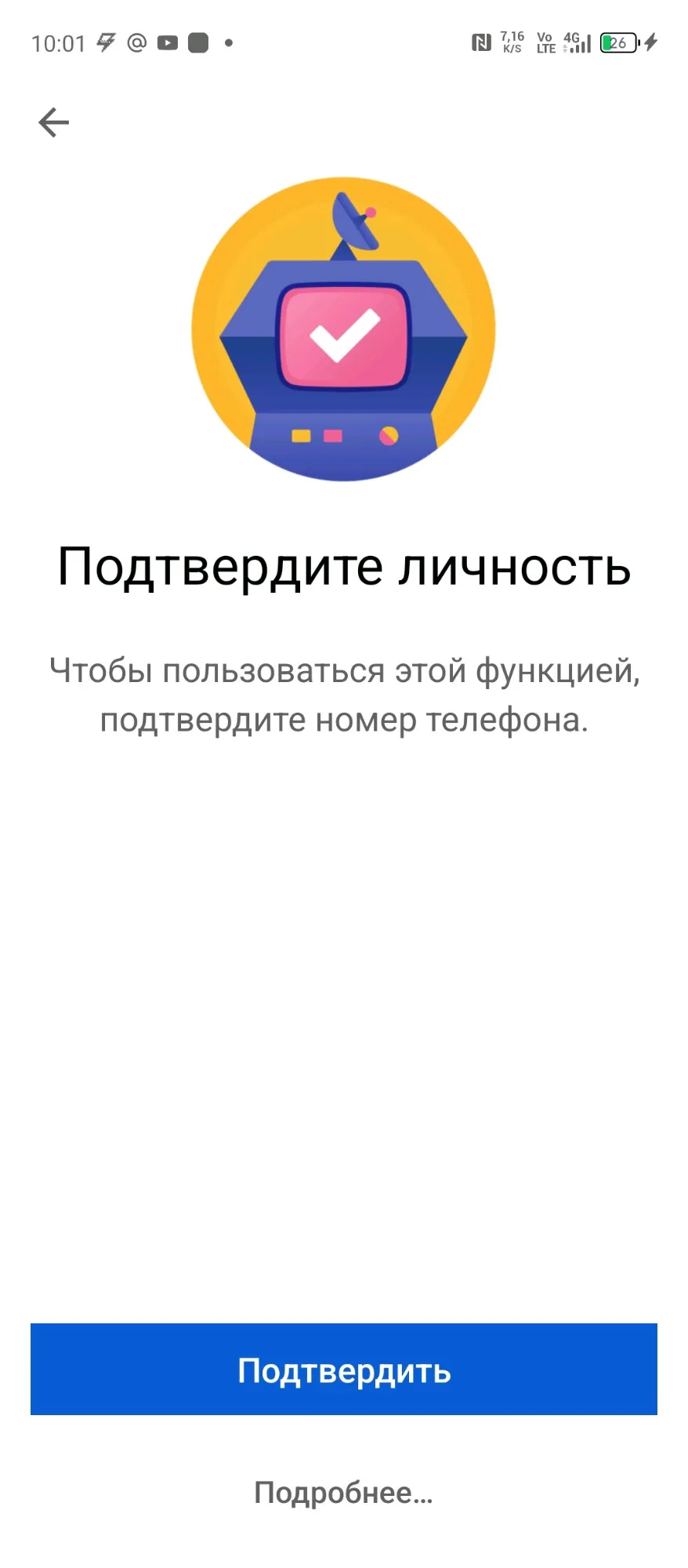The image size is (688, 1568).
Task: Open the Подробнее… link
Action: (343, 1493)
